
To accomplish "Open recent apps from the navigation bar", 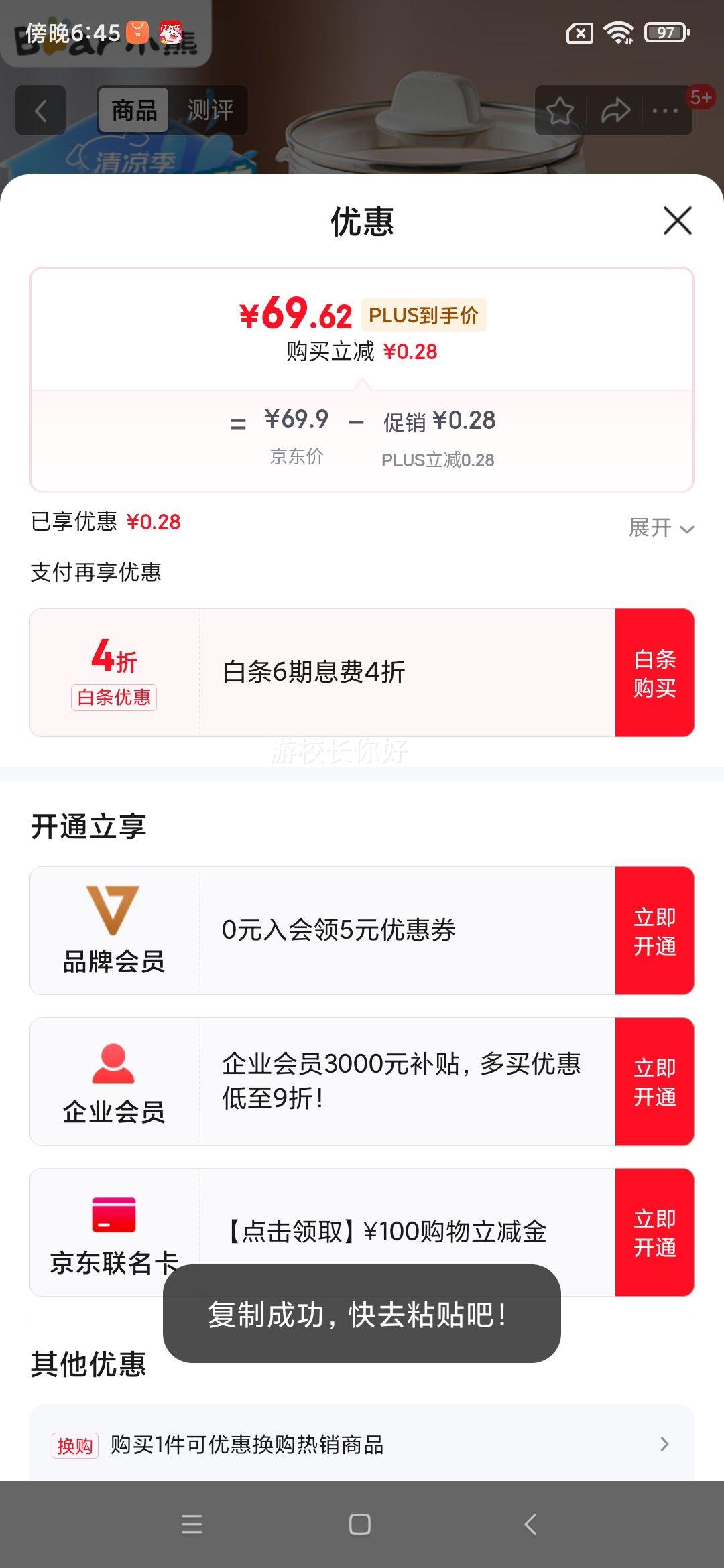I will tap(192, 1524).
